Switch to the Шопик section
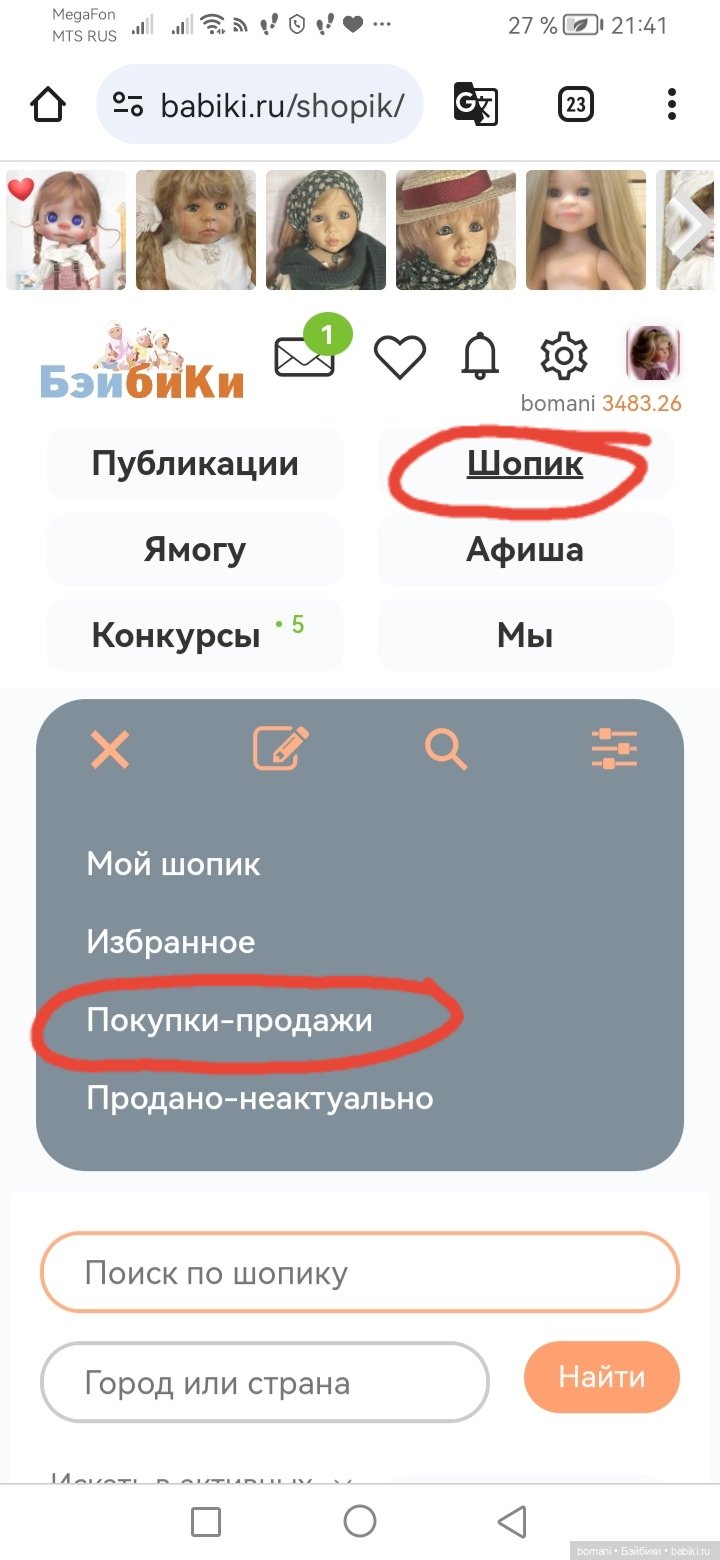 (x=525, y=464)
